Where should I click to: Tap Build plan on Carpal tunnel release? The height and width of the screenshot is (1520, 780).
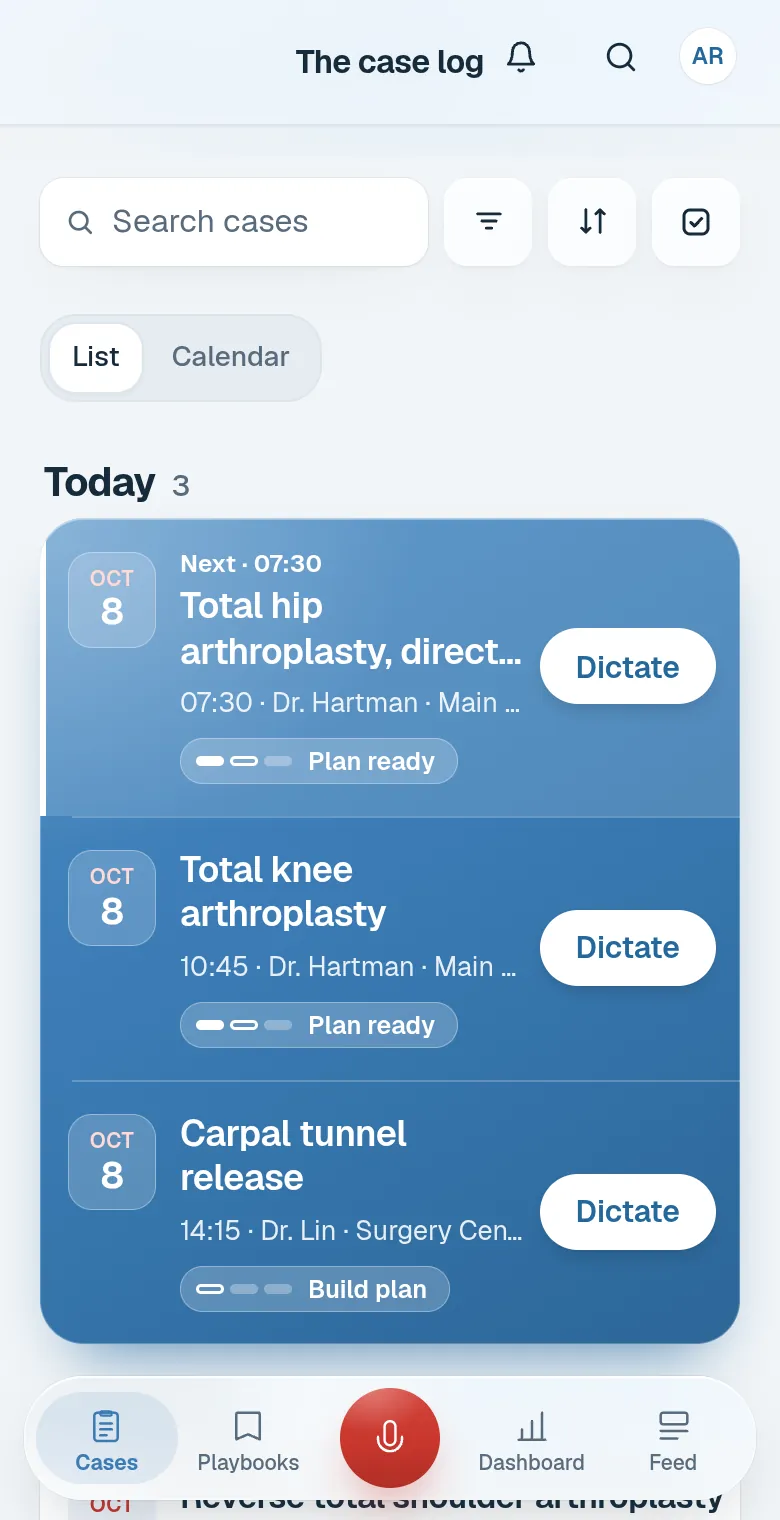coord(315,1289)
